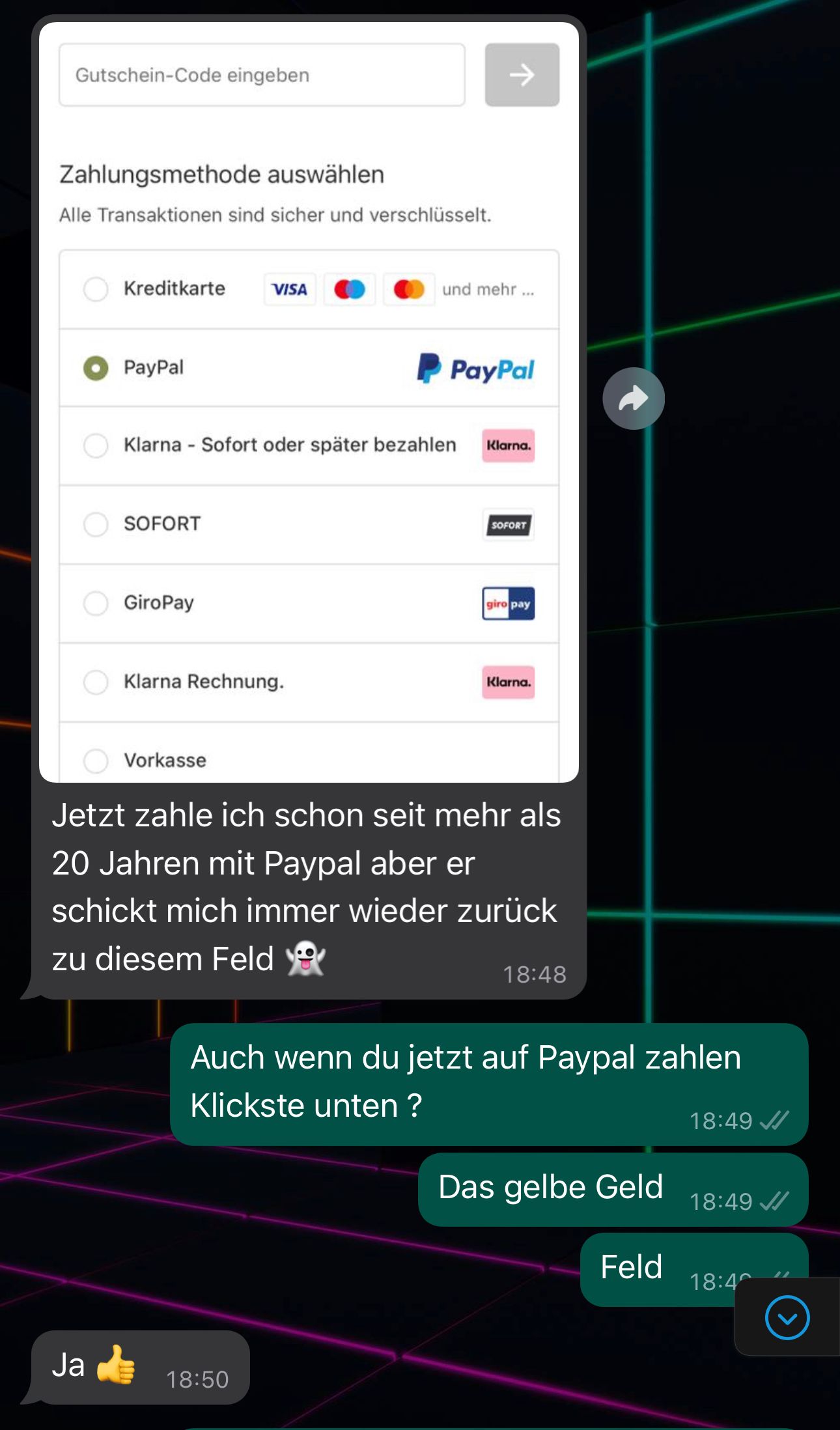Open the payment methods screenshot image
This screenshot has height=1430, width=840.
(309, 401)
